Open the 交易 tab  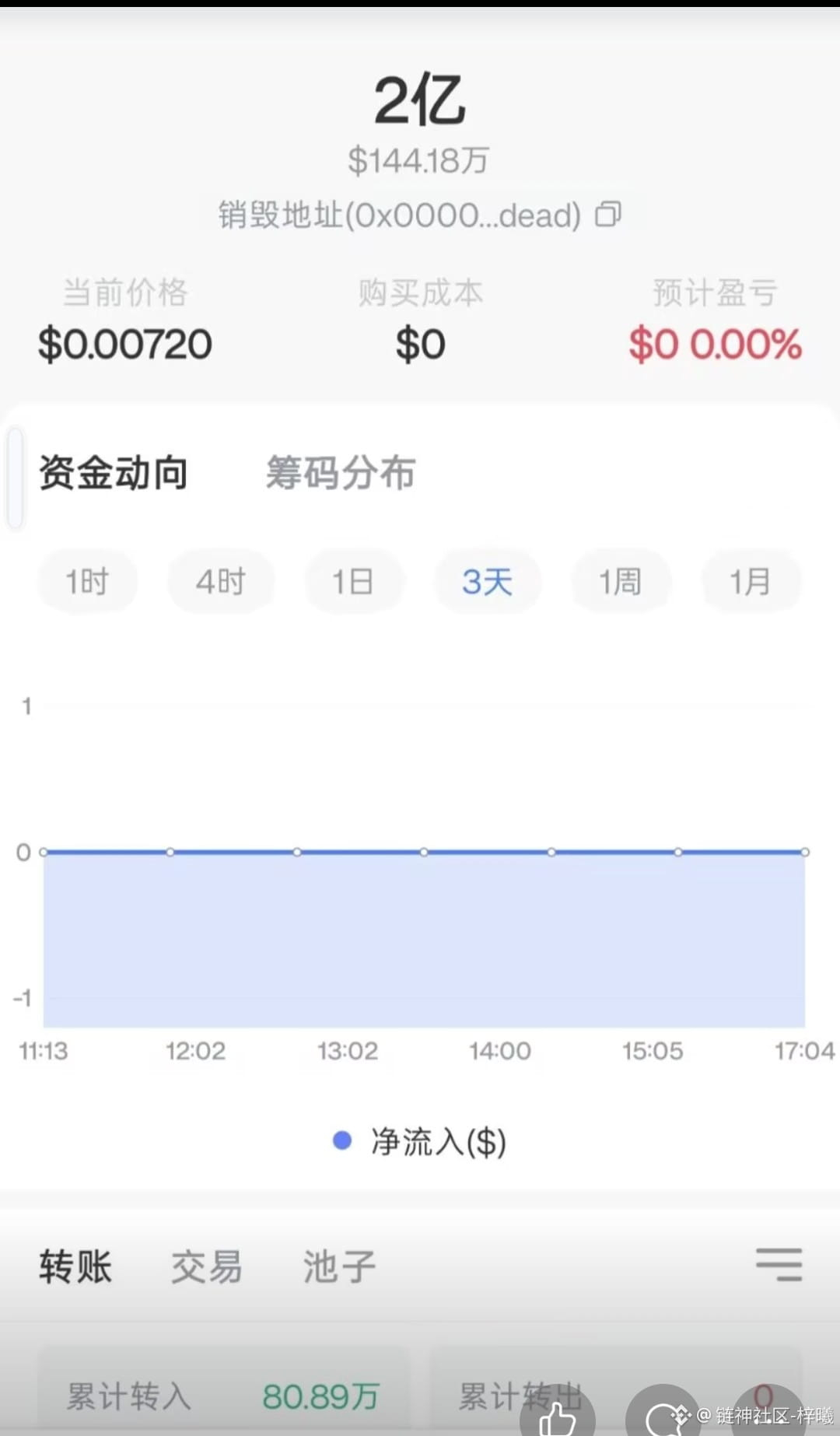point(207,1266)
